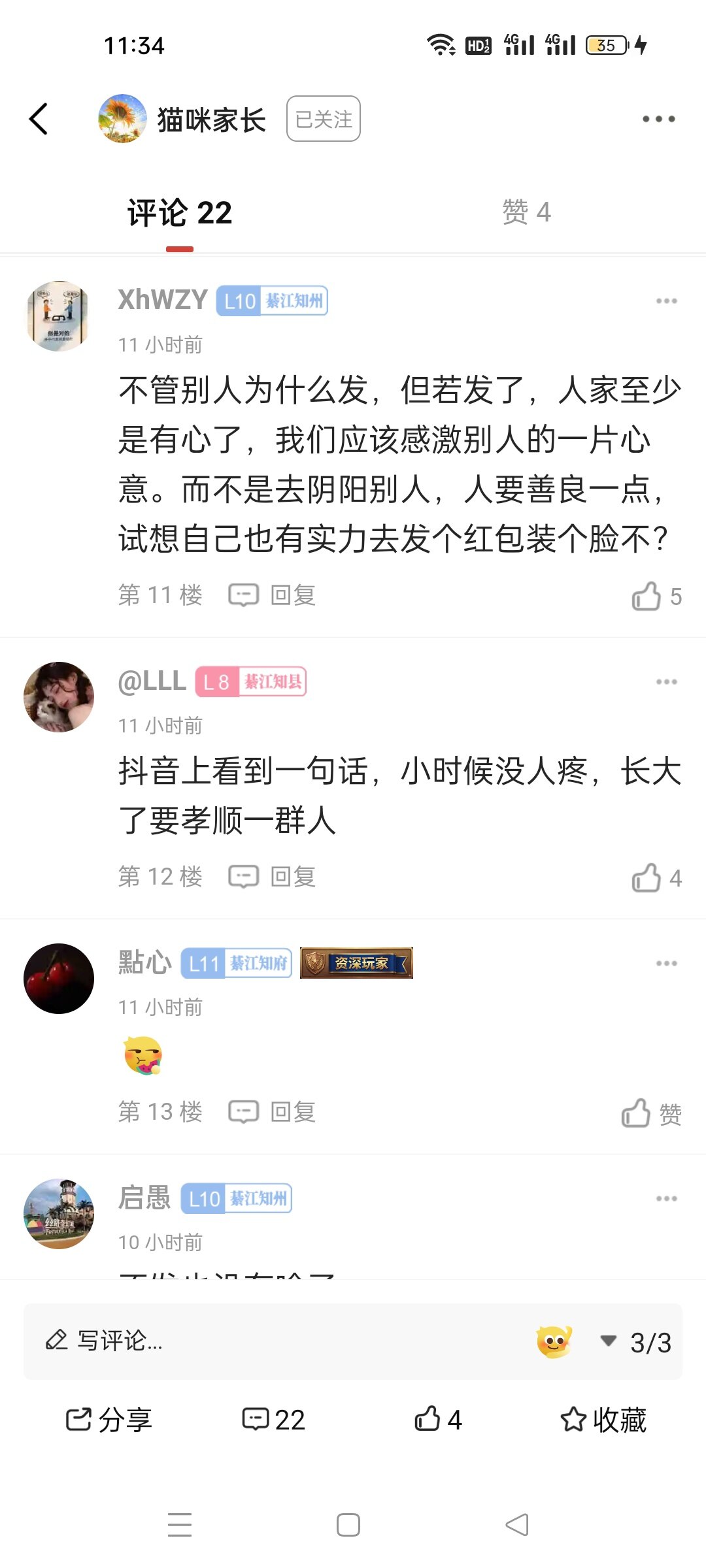This screenshot has width=706, height=1568.
Task: Add the post to 收藏 favorites
Action: click(x=603, y=1420)
